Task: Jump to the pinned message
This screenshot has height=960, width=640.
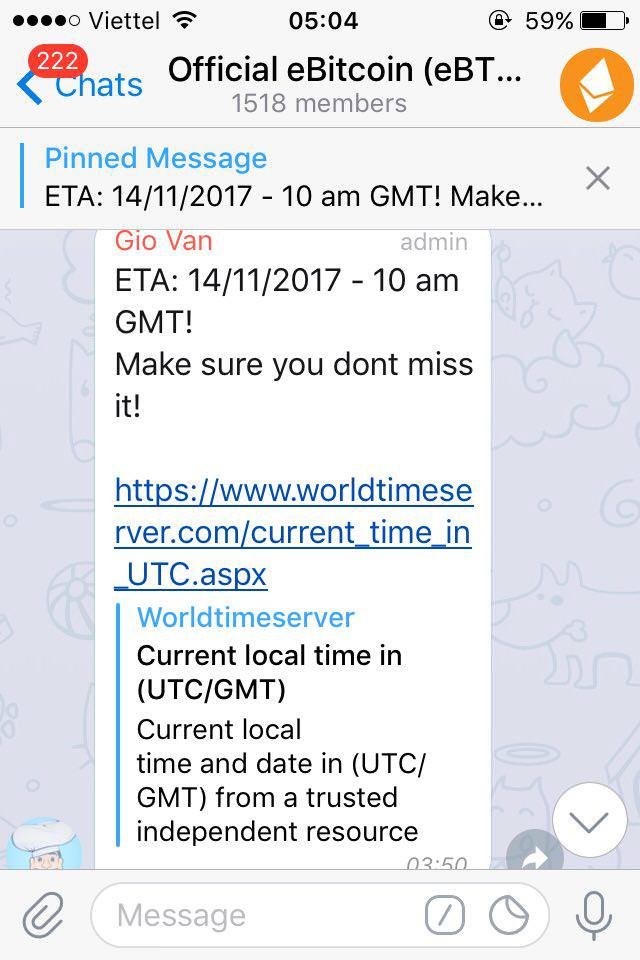Action: point(295,177)
